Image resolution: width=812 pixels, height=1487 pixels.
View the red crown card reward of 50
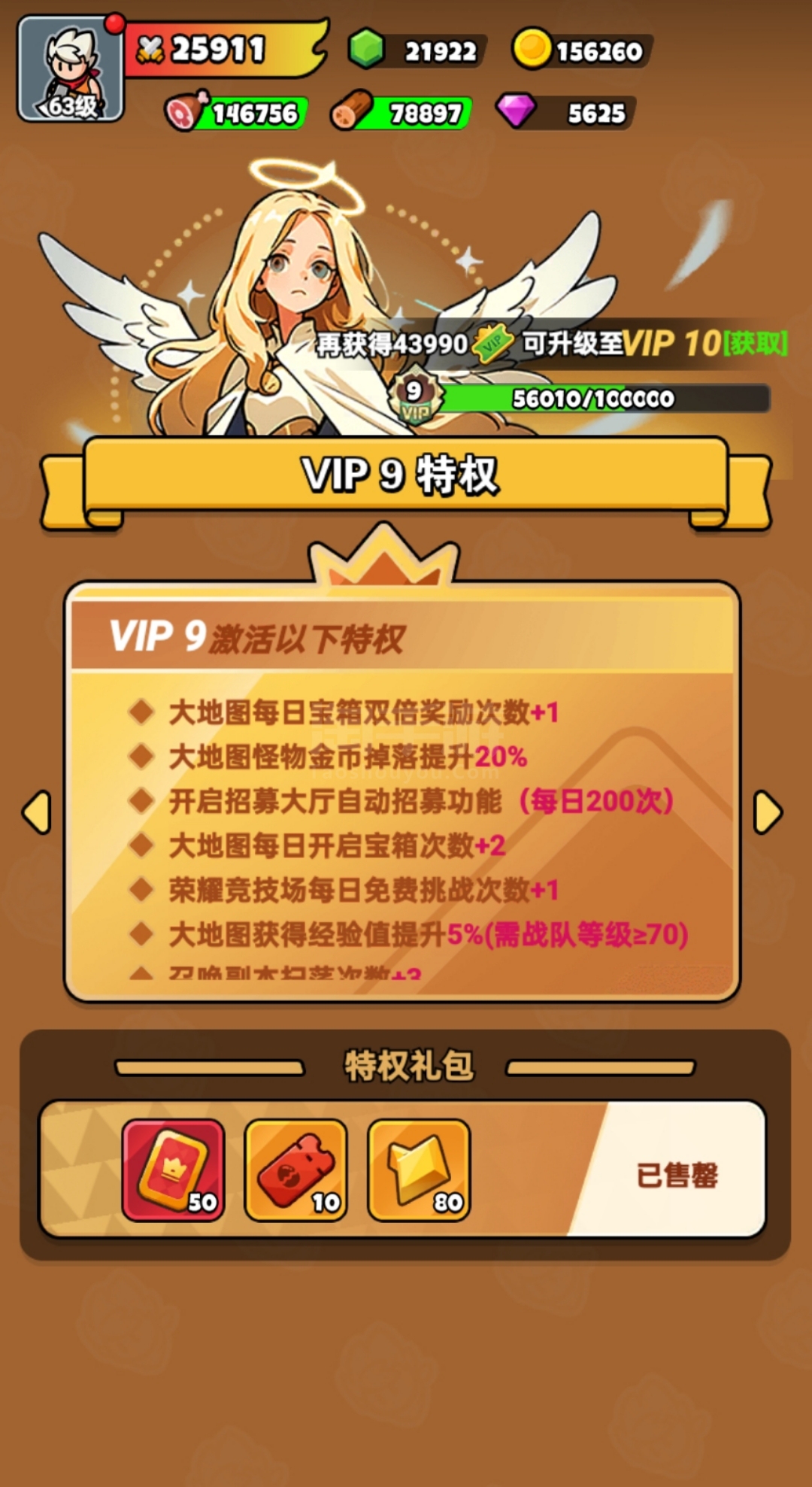(x=173, y=1170)
